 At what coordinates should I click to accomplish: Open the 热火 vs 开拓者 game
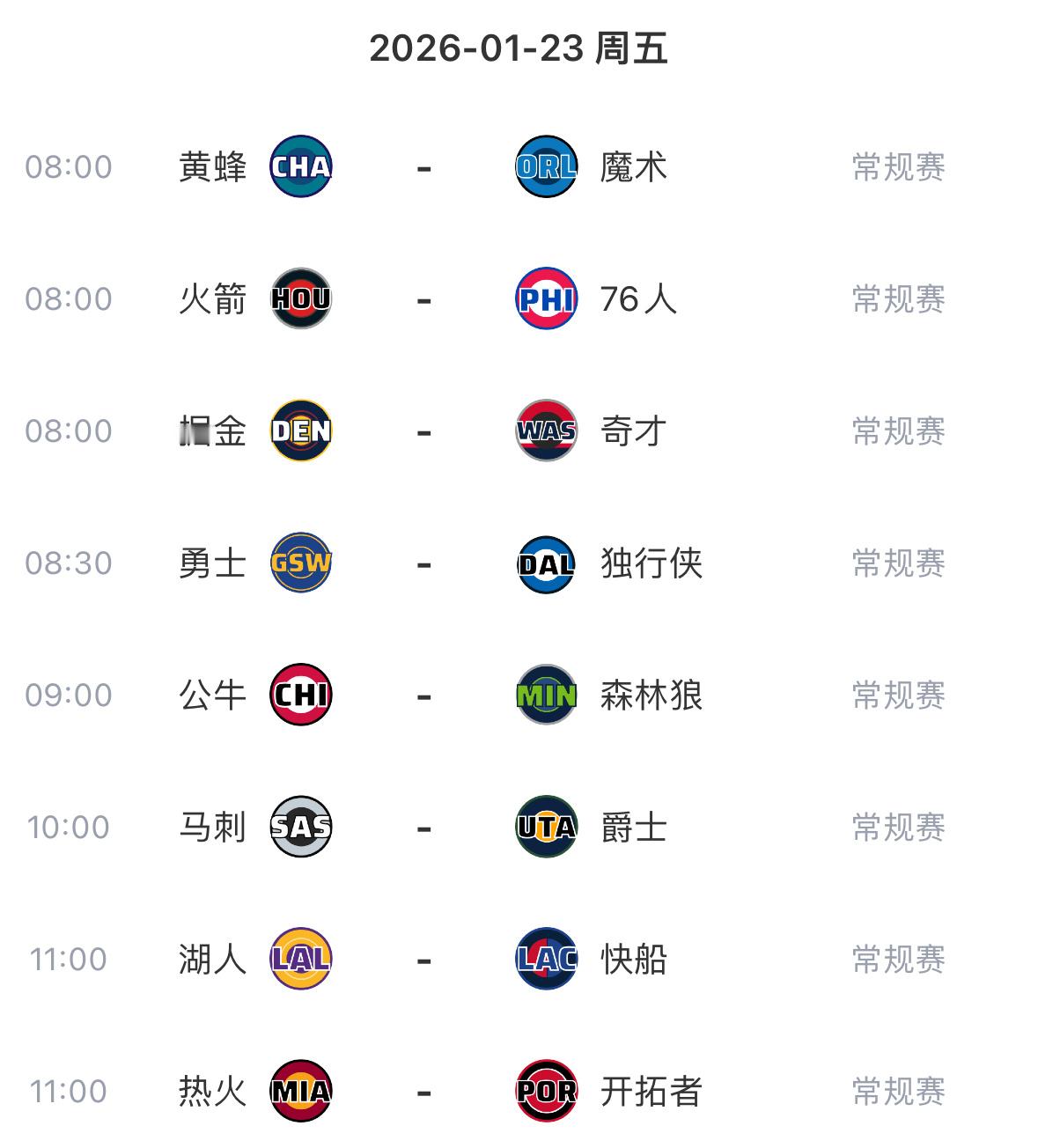(519, 1091)
